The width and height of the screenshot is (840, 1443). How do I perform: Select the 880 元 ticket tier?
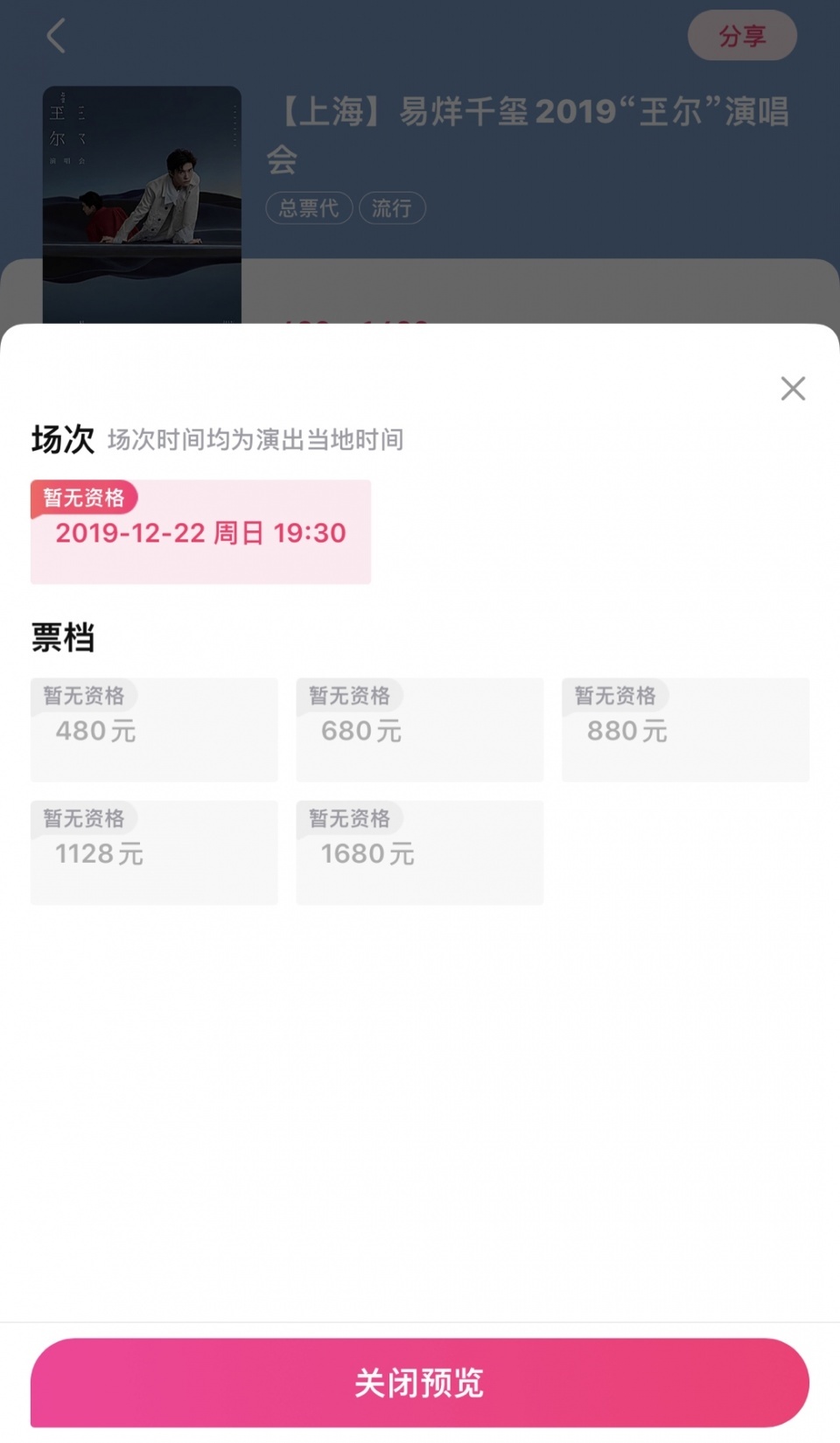click(686, 731)
